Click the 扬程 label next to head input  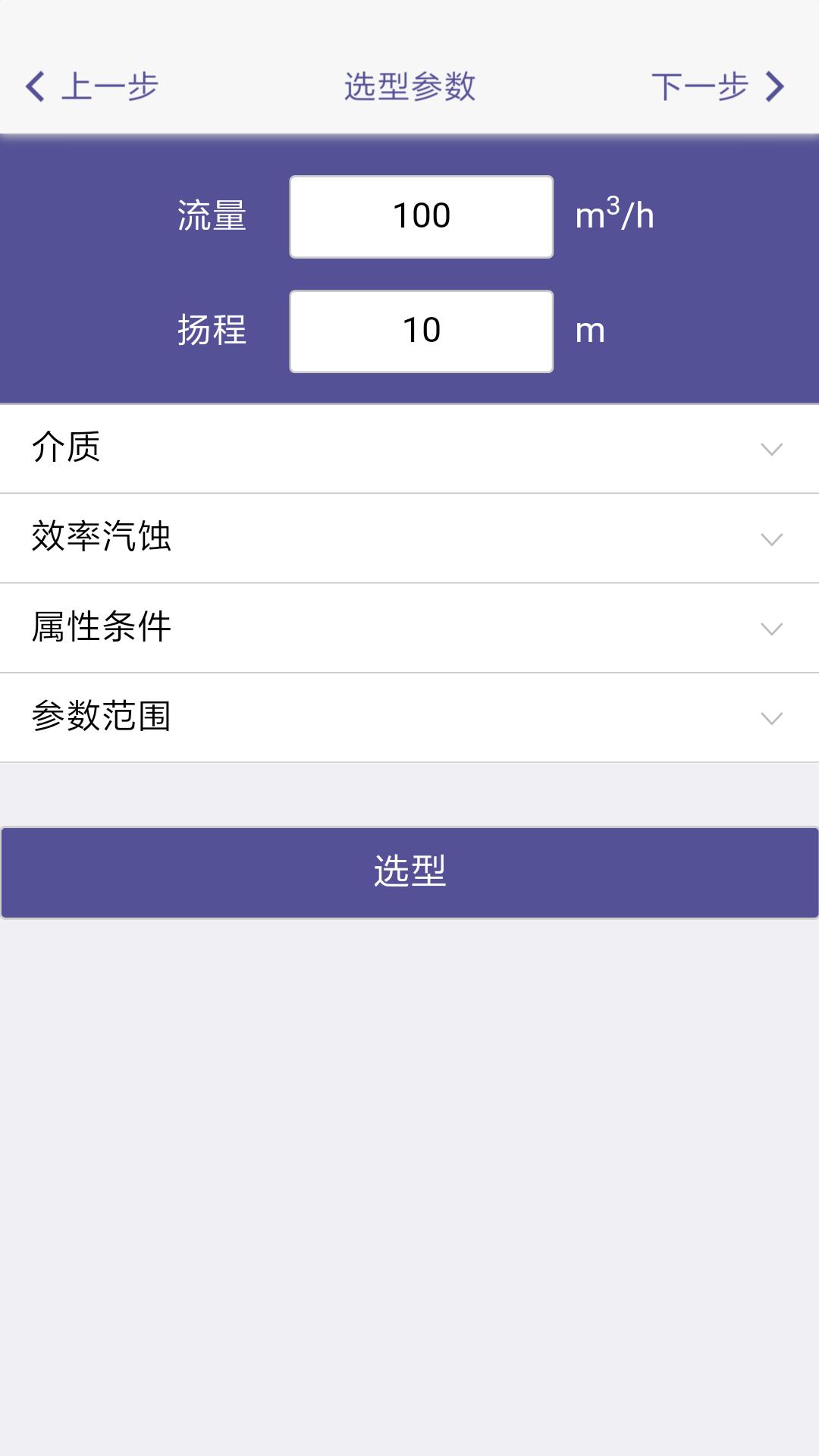(212, 331)
